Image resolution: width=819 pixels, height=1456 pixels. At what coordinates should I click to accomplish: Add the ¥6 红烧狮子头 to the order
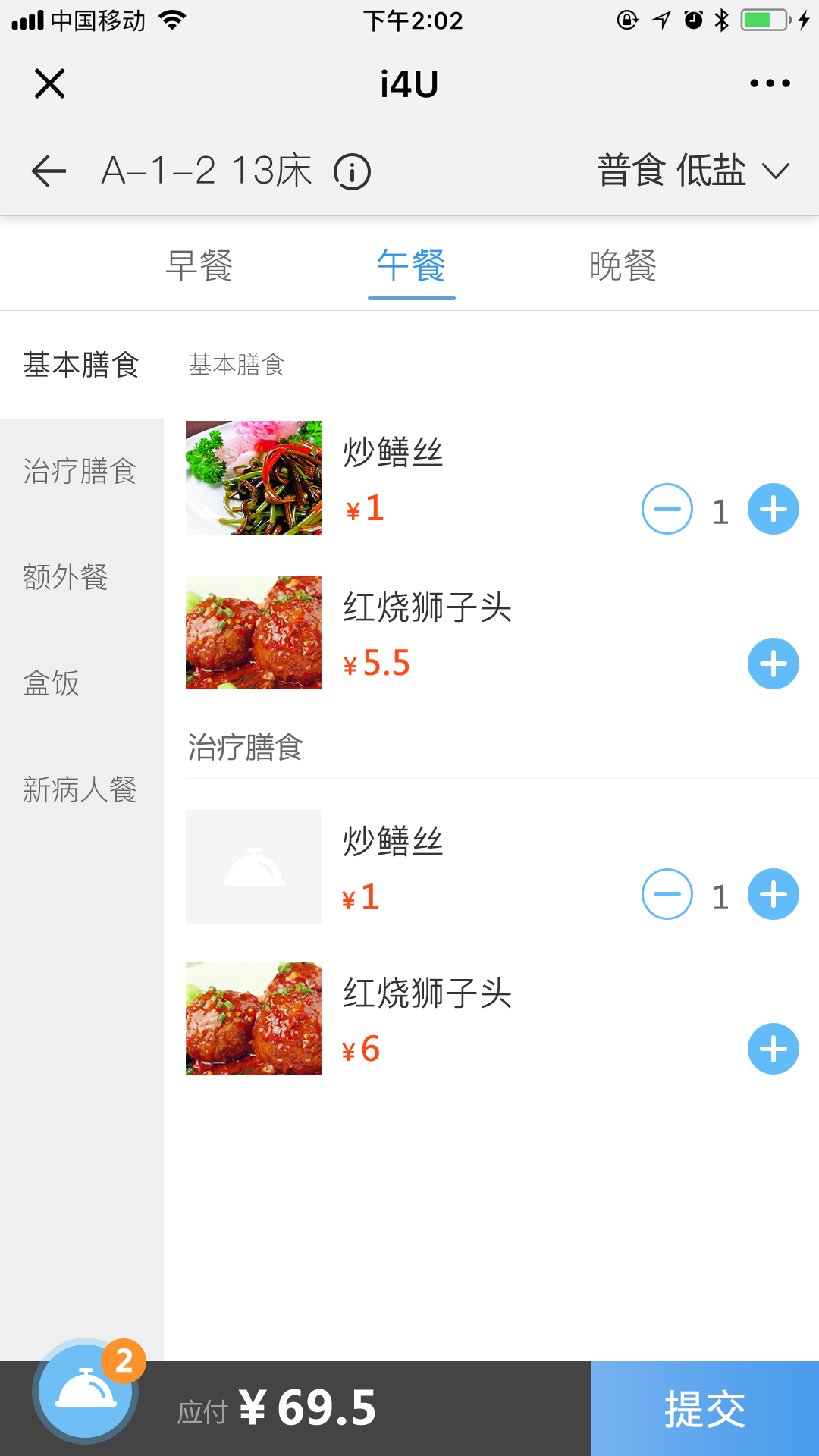click(773, 1049)
